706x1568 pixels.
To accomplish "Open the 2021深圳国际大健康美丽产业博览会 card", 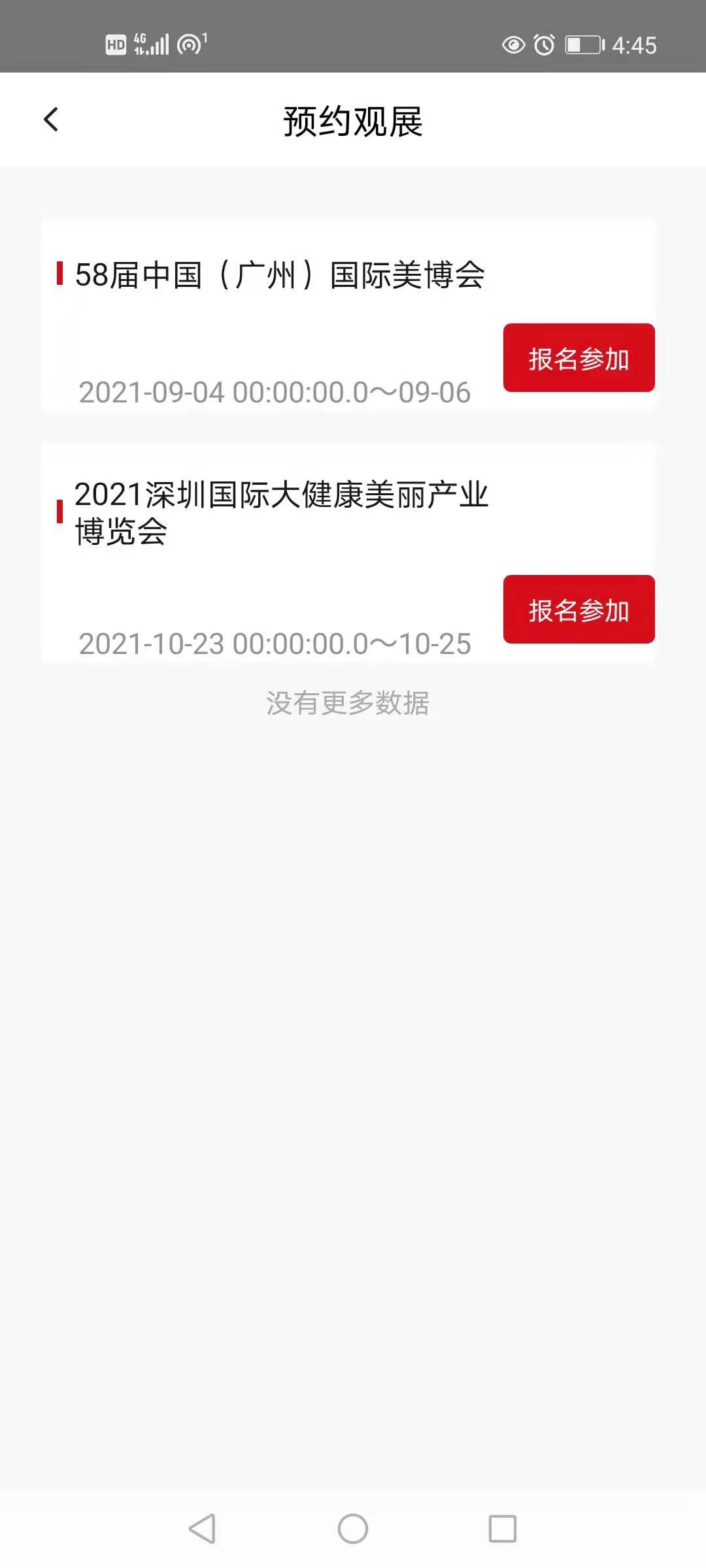I will pos(281,512).
